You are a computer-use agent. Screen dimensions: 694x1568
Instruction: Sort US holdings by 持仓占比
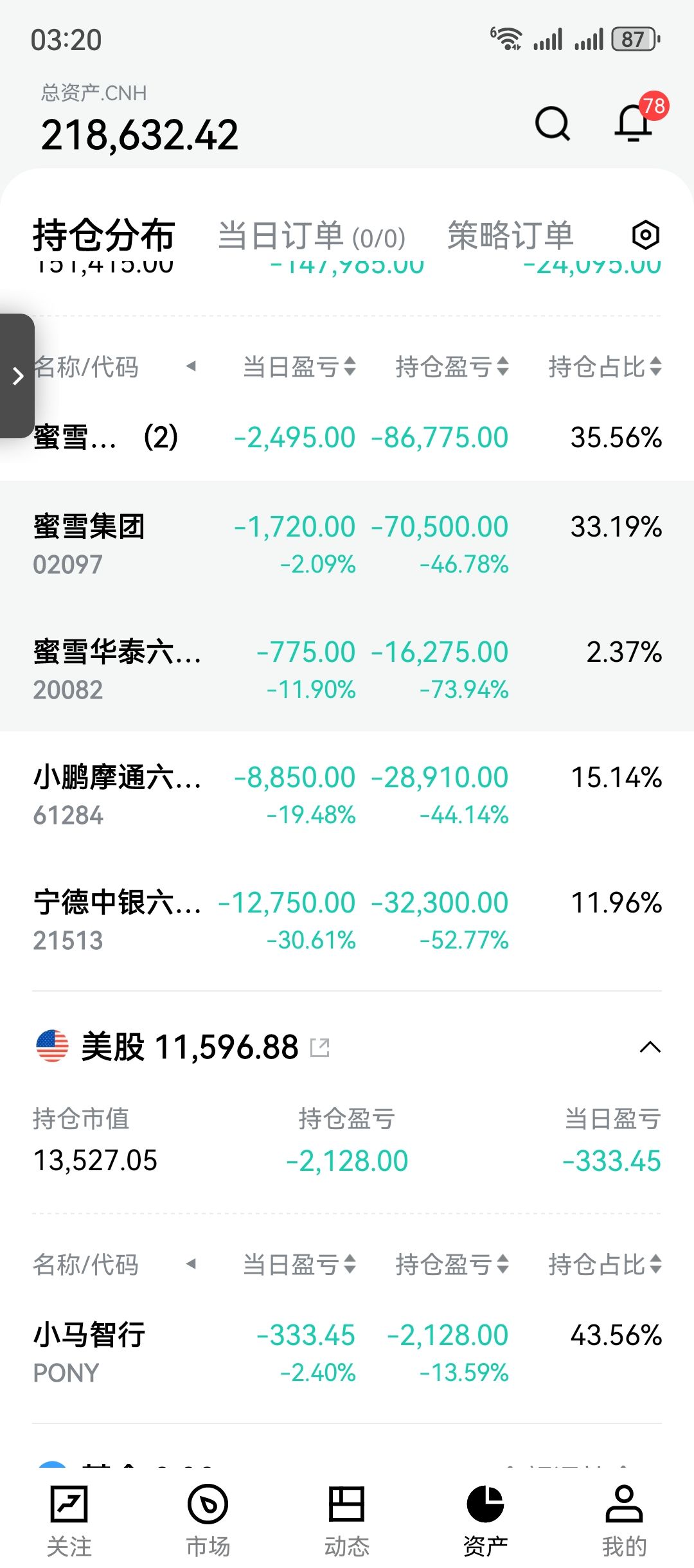[x=604, y=1265]
